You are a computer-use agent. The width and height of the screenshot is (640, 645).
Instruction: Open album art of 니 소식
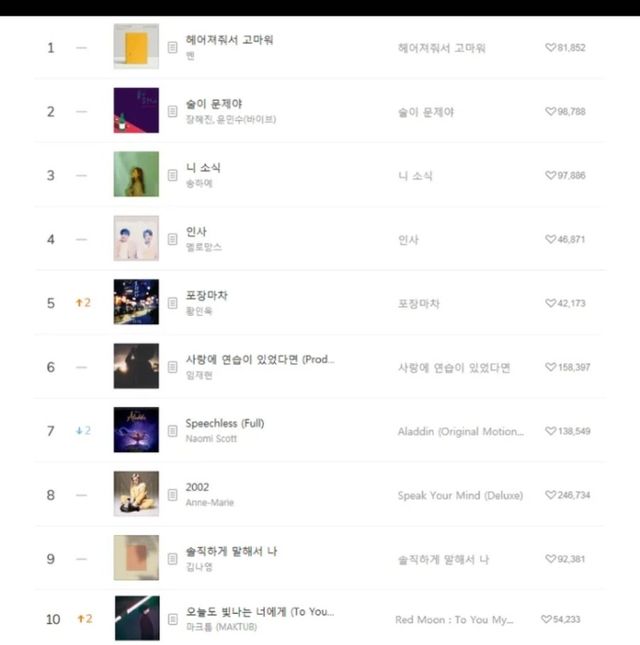[136, 175]
